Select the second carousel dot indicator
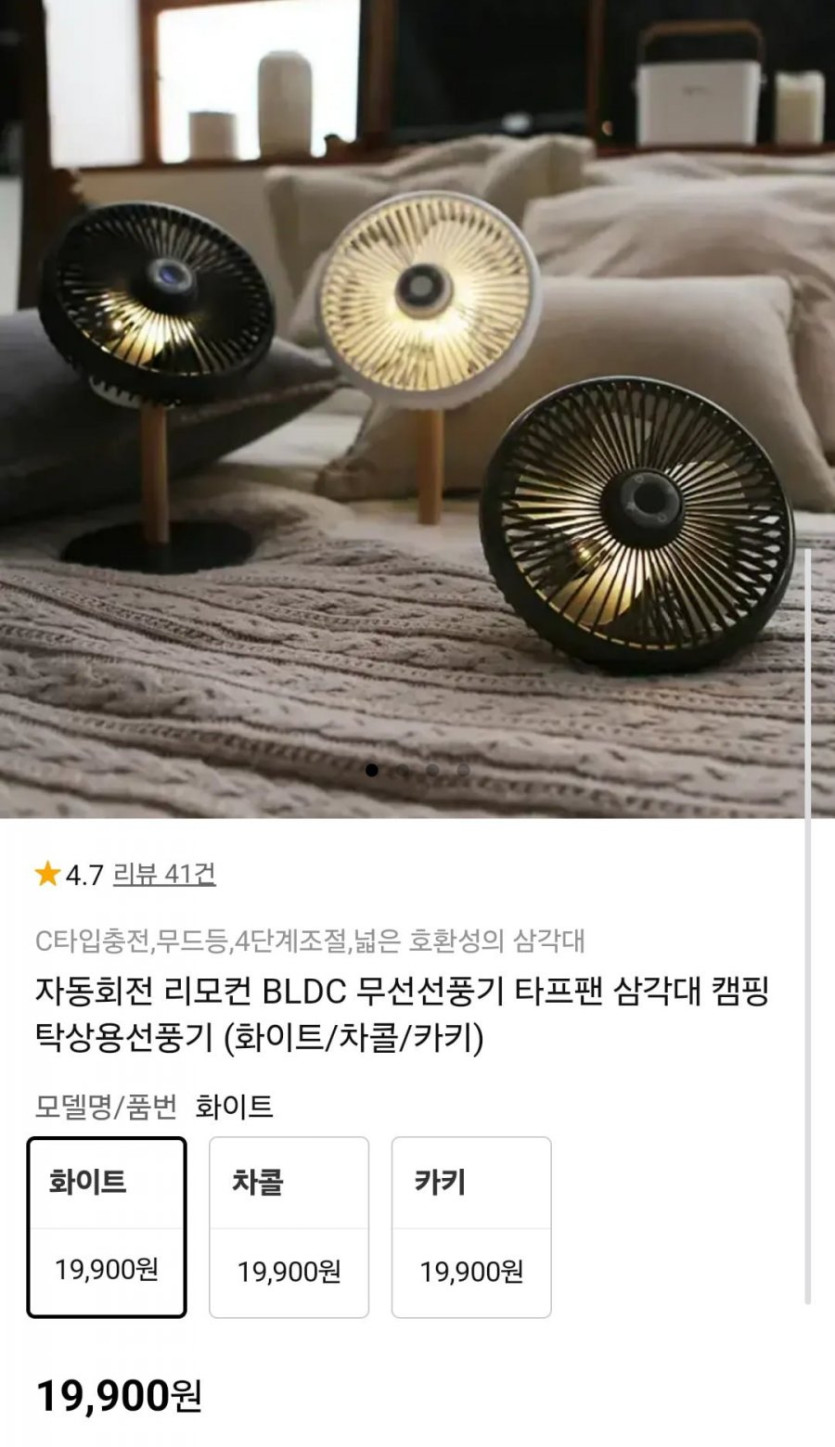This screenshot has width=835, height=1447. click(403, 770)
